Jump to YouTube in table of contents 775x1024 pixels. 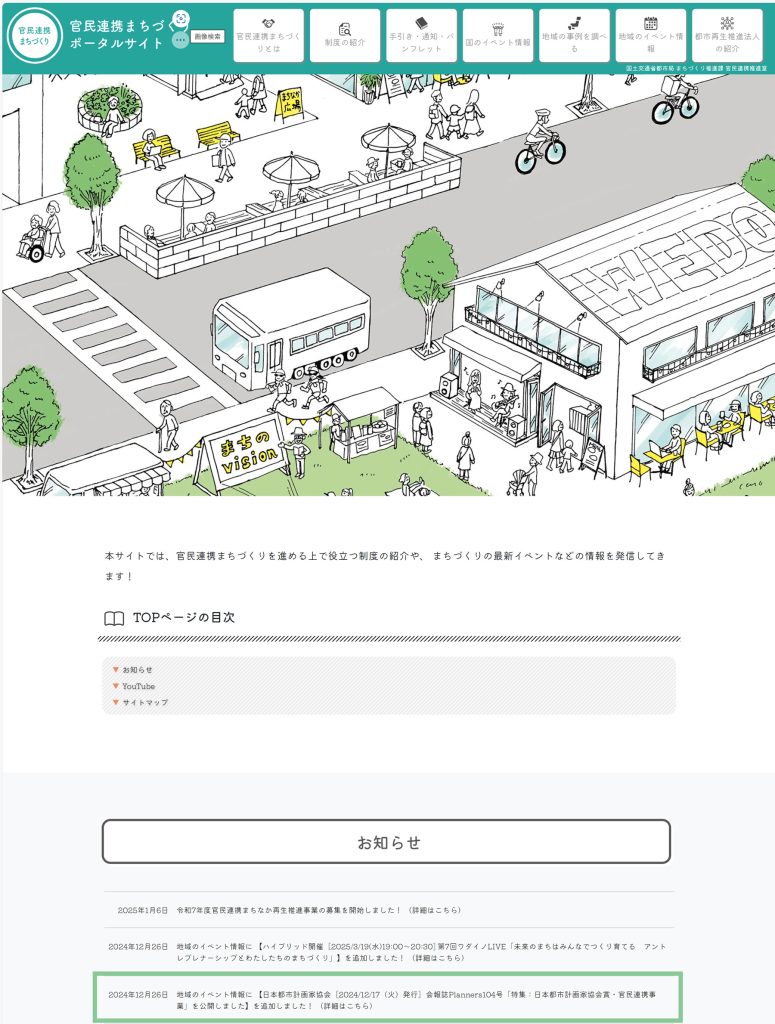pos(138,686)
